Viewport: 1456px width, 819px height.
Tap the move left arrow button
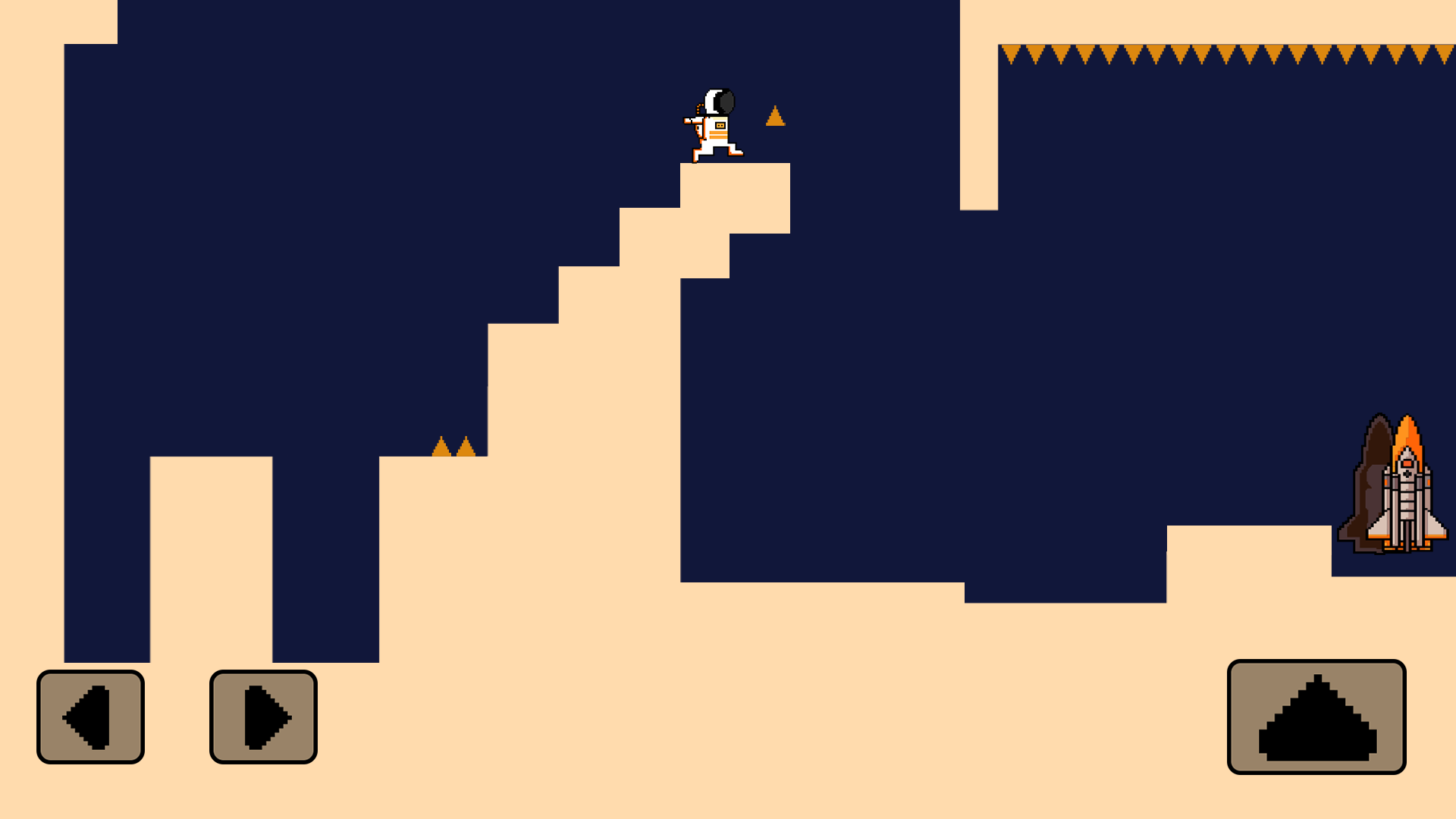click(x=90, y=717)
